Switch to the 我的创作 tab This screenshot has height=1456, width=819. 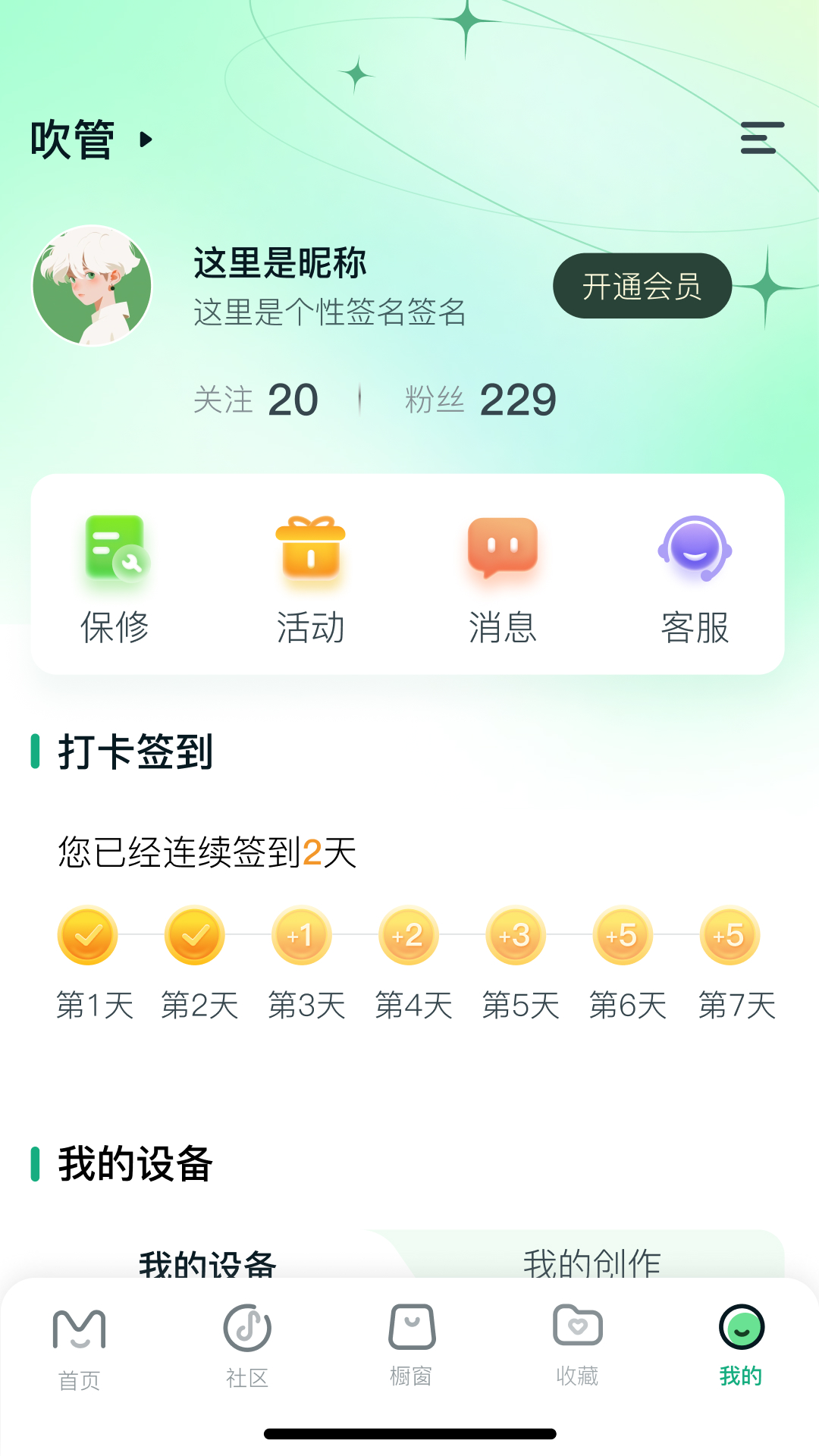(591, 1257)
